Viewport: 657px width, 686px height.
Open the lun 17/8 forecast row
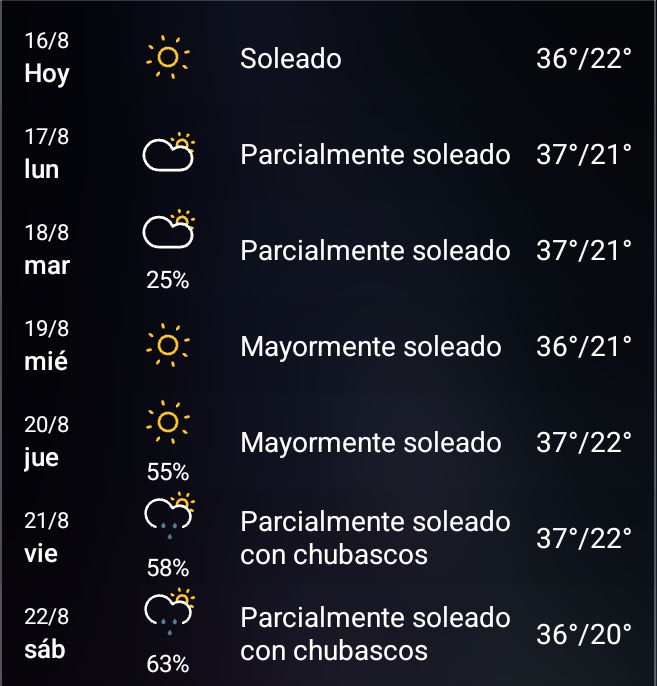(328, 154)
